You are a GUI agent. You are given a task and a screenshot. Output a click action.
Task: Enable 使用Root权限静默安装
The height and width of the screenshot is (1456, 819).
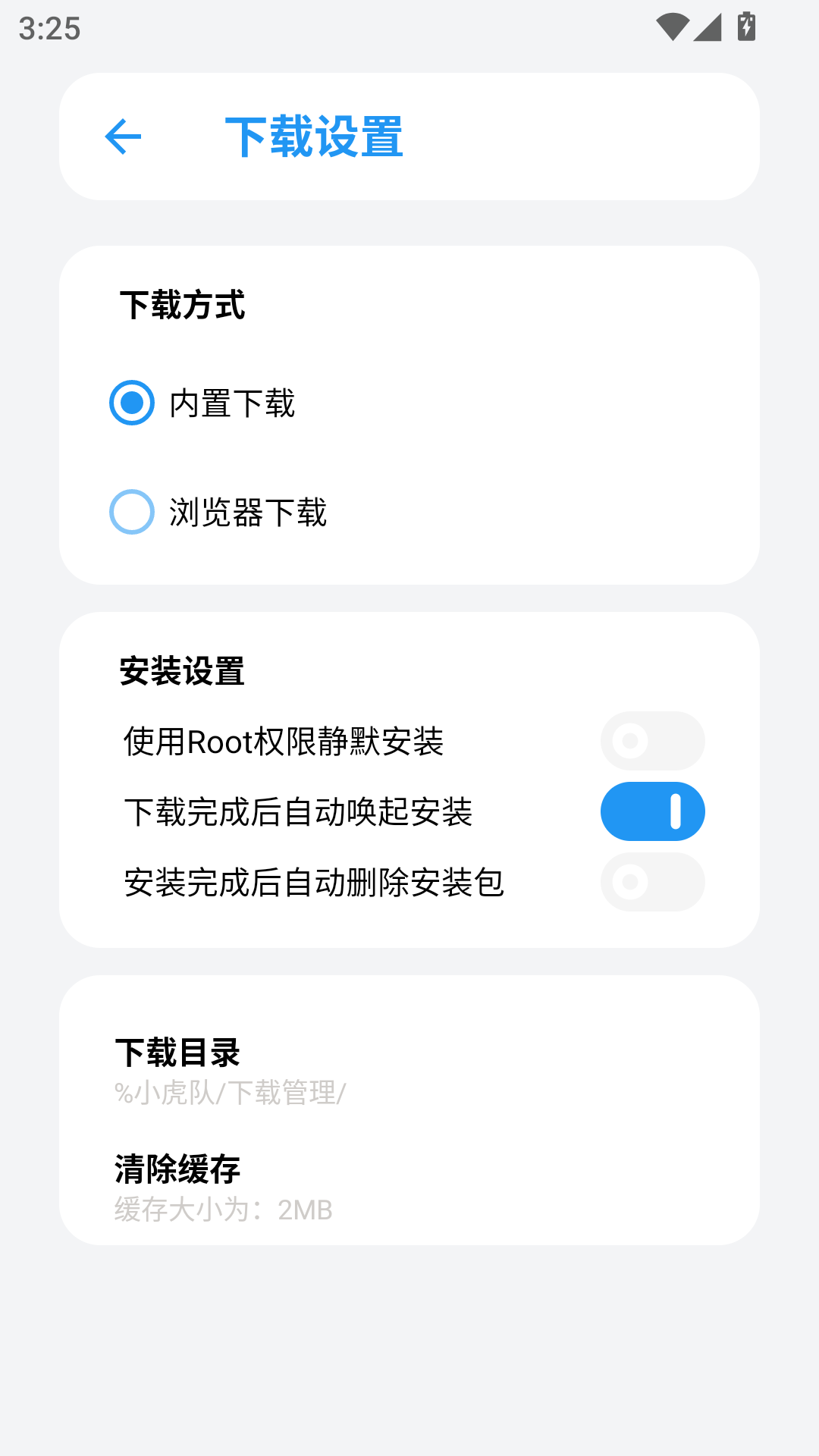[652, 741]
